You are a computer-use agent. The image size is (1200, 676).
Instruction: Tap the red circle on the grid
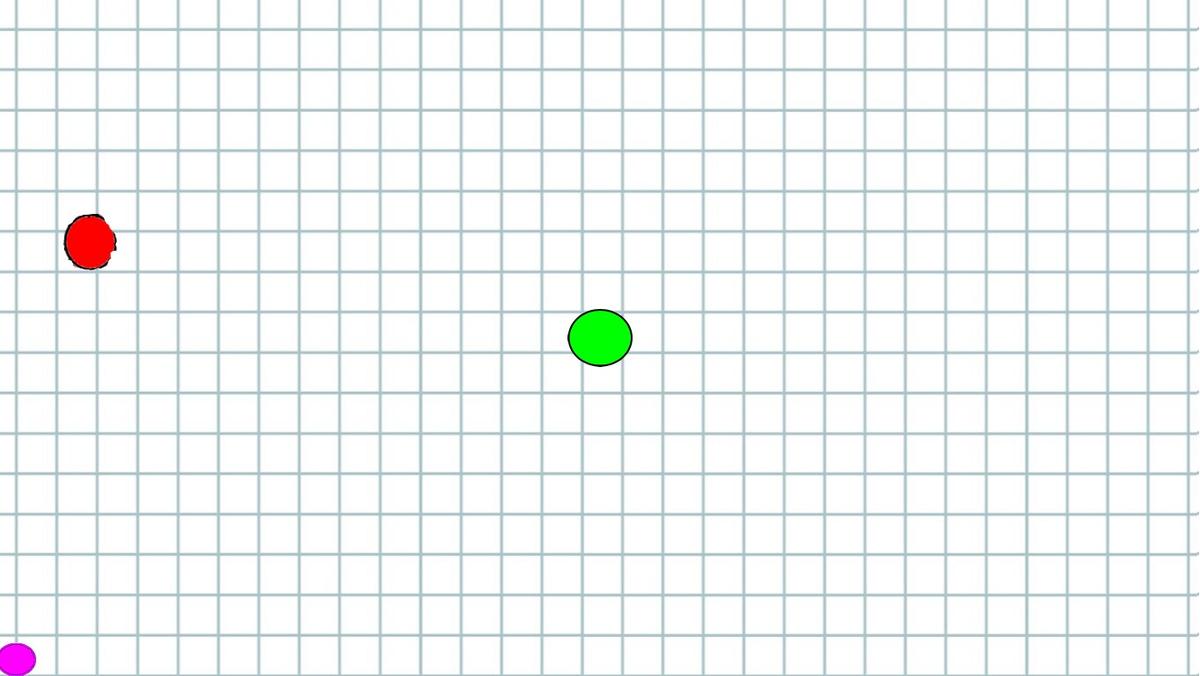90,242
